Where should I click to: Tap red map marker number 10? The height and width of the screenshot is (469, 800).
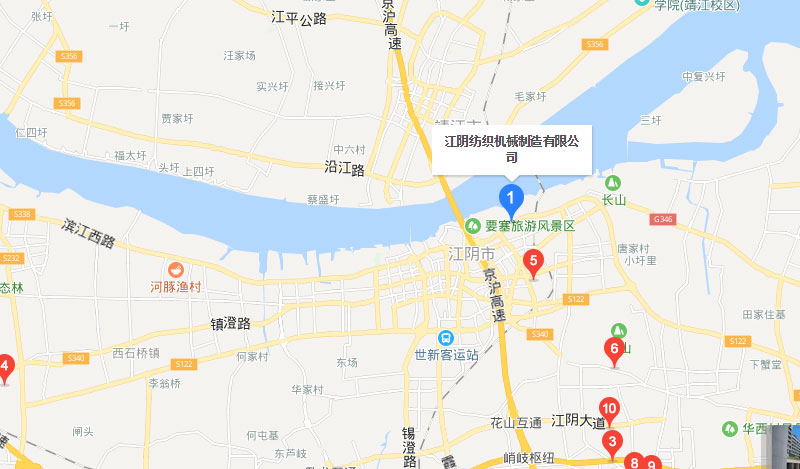(609, 409)
